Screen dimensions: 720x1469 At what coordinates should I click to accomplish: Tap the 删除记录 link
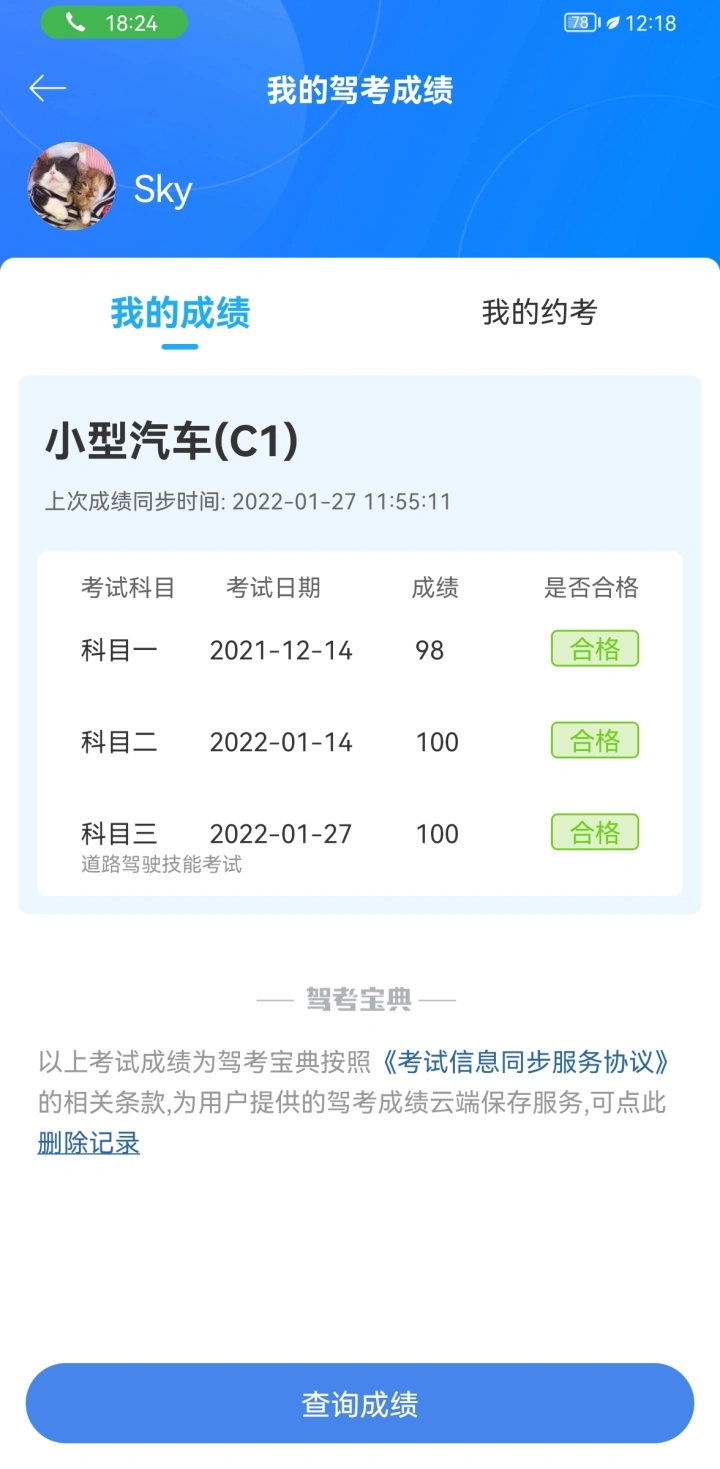[x=89, y=1143]
